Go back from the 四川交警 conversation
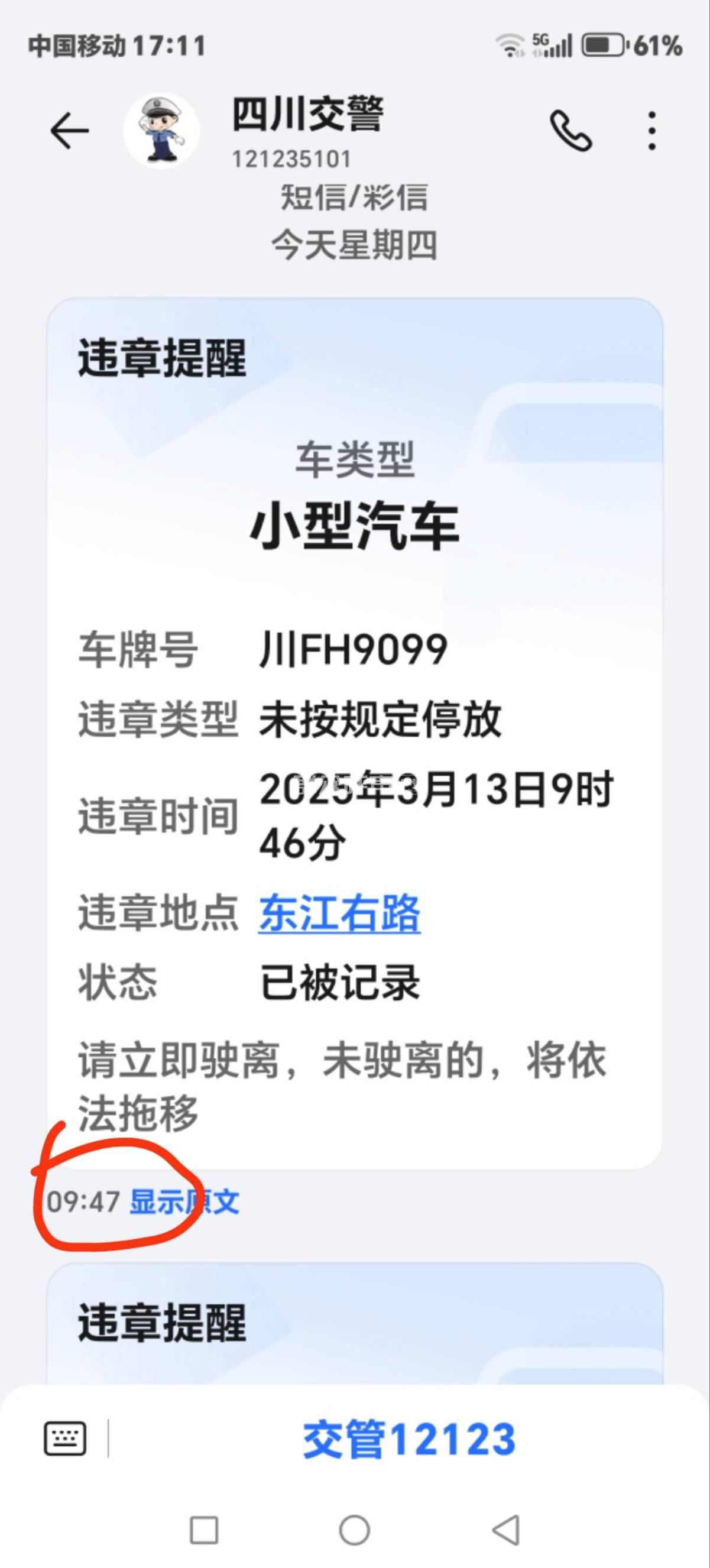 69,131
